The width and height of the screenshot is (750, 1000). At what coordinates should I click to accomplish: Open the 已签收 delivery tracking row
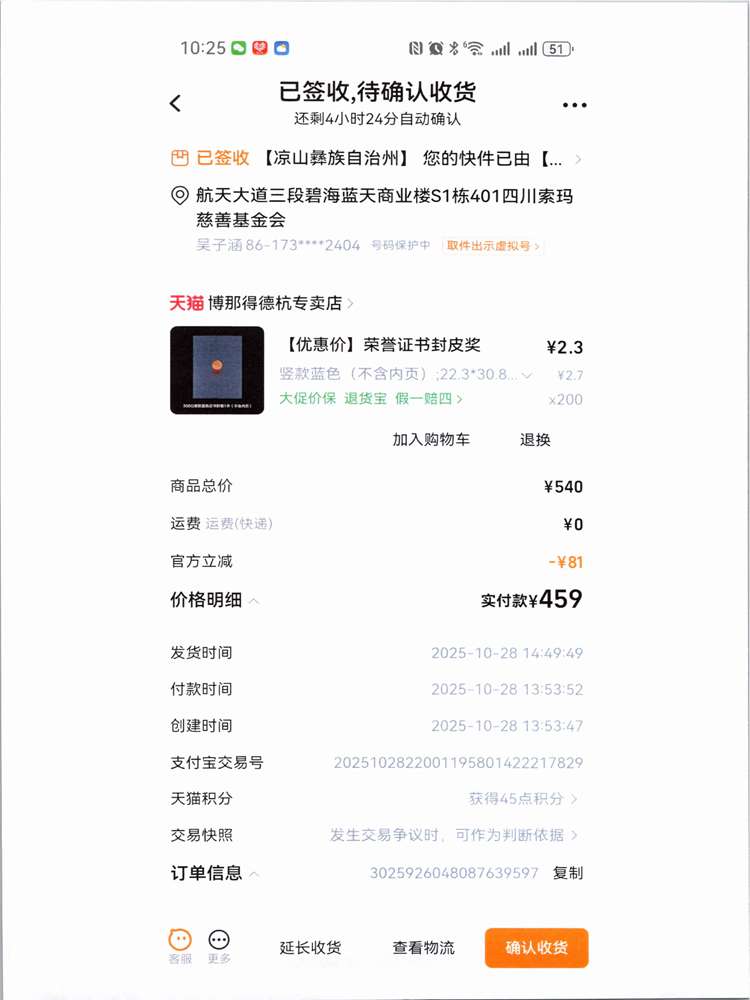click(376, 158)
